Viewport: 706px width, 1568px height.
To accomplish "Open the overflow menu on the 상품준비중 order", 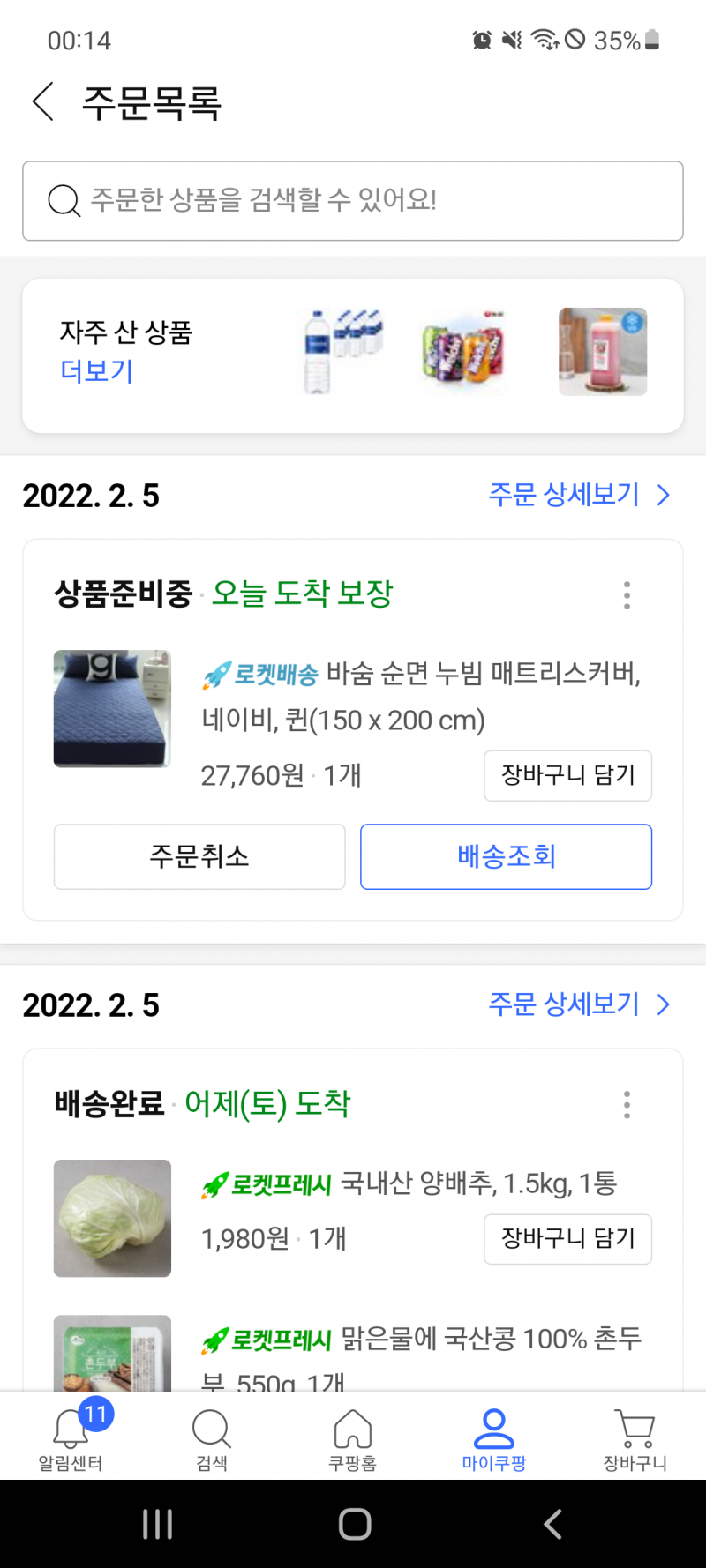I will (627, 595).
